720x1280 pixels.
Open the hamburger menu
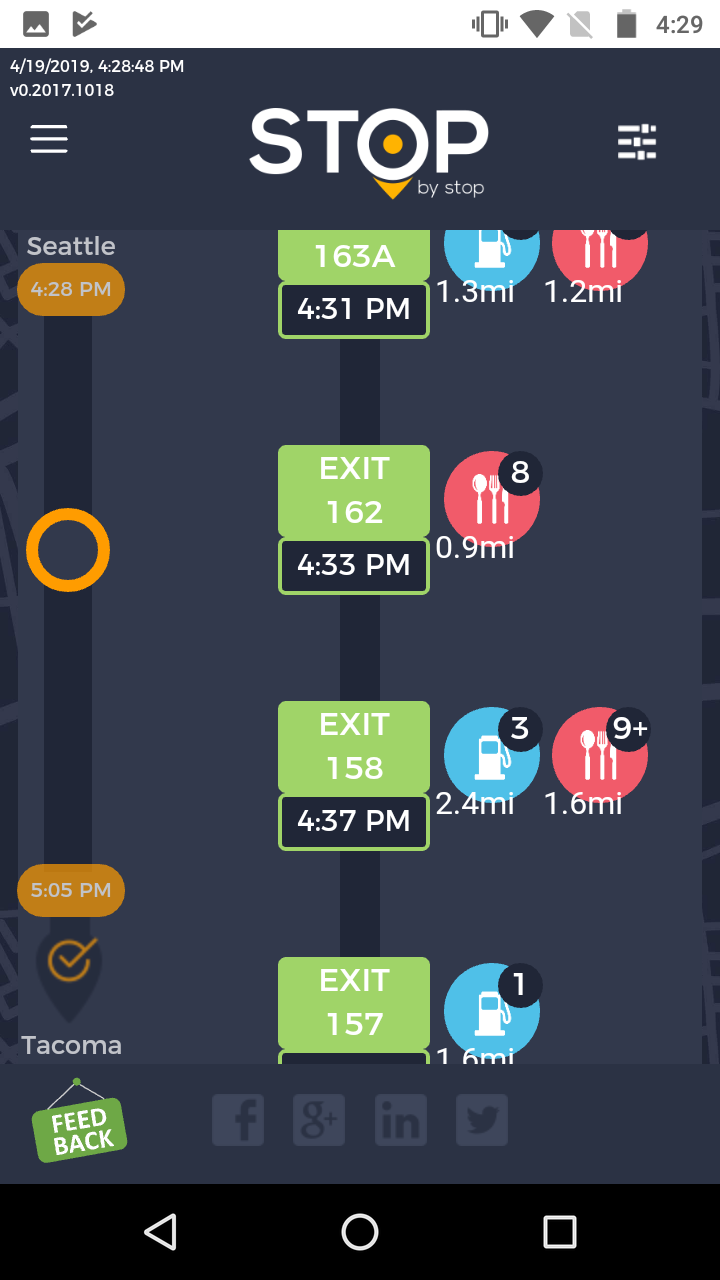[49, 139]
